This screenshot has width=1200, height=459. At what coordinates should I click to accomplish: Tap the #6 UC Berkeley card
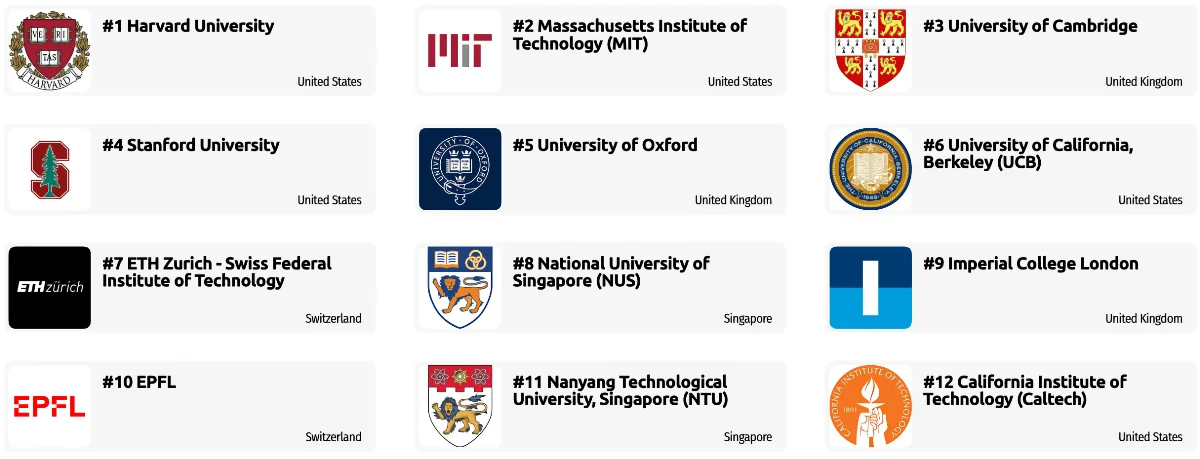(1010, 169)
